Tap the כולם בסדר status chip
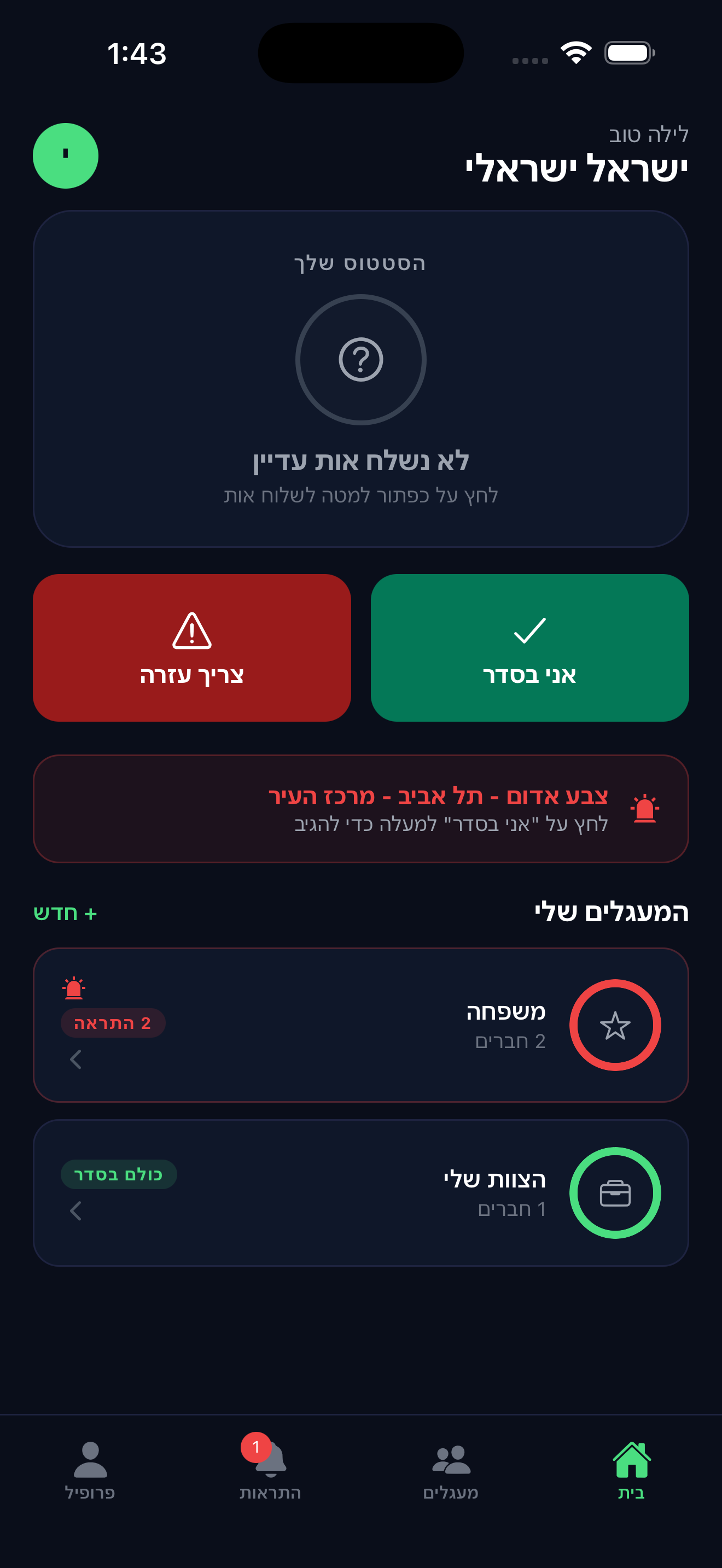 (x=119, y=1175)
